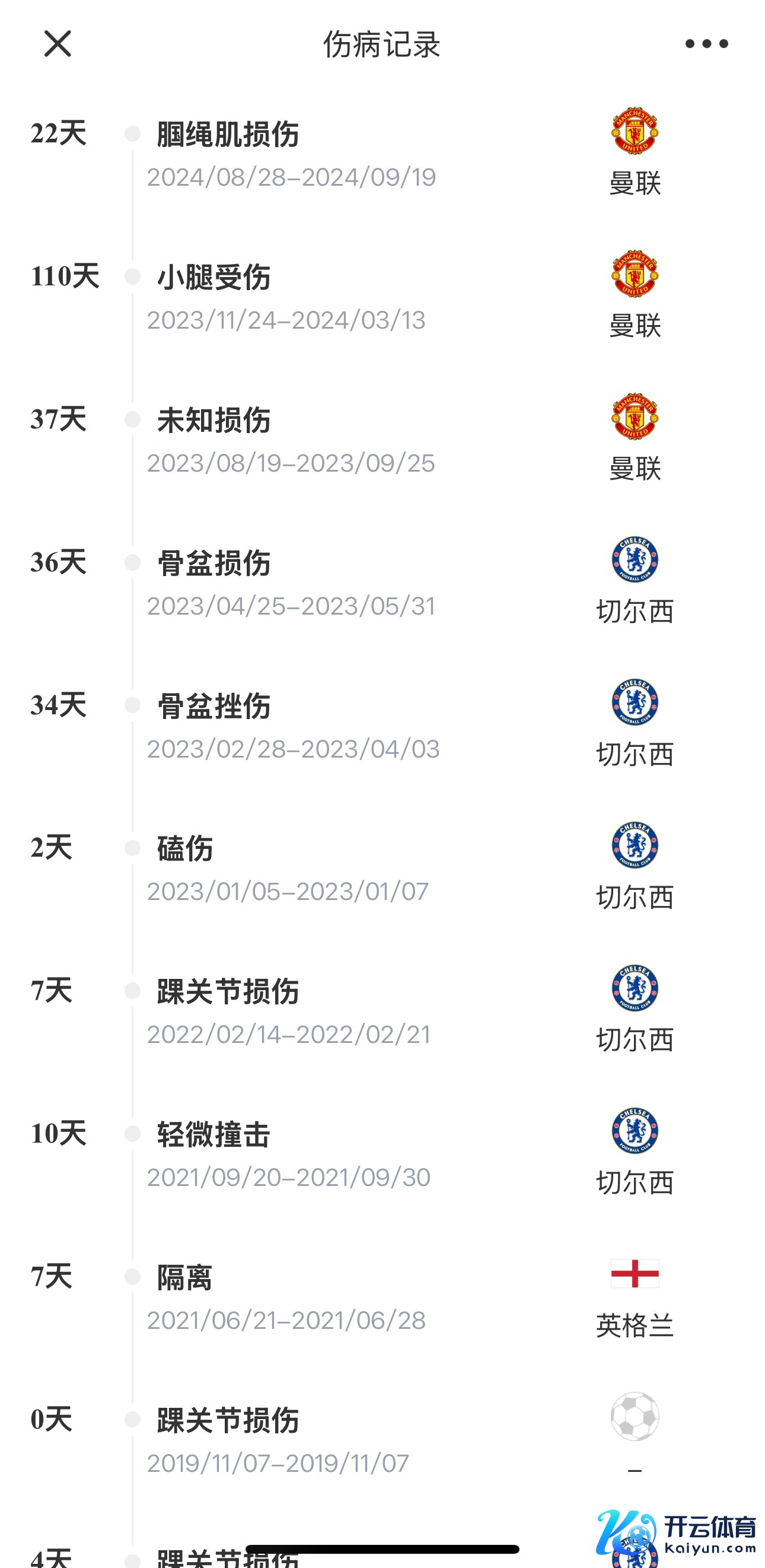
Task: Open the three-dot more options menu
Action: click(x=706, y=44)
